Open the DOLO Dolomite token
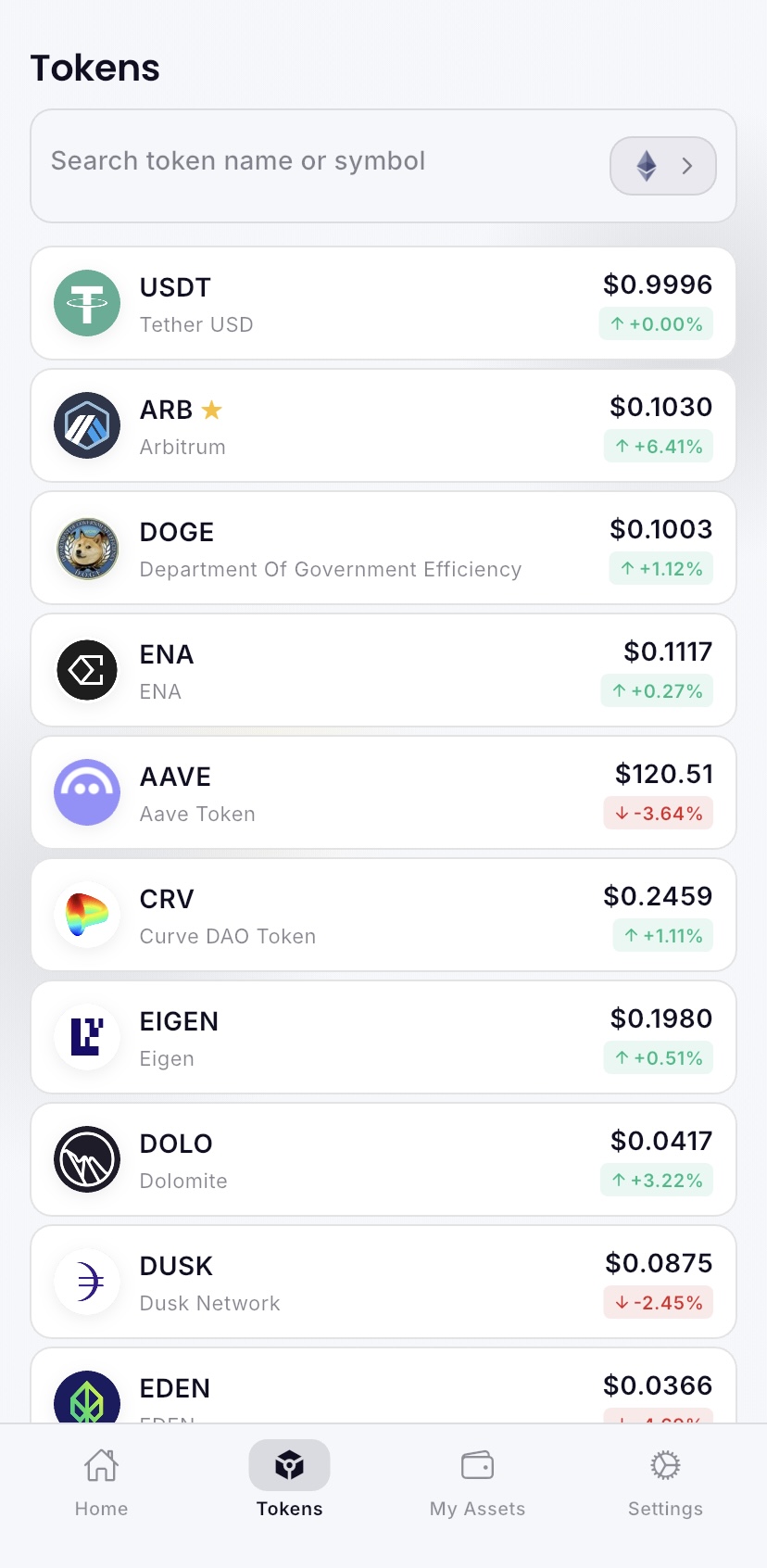This screenshot has width=767, height=1568. coord(383,1159)
